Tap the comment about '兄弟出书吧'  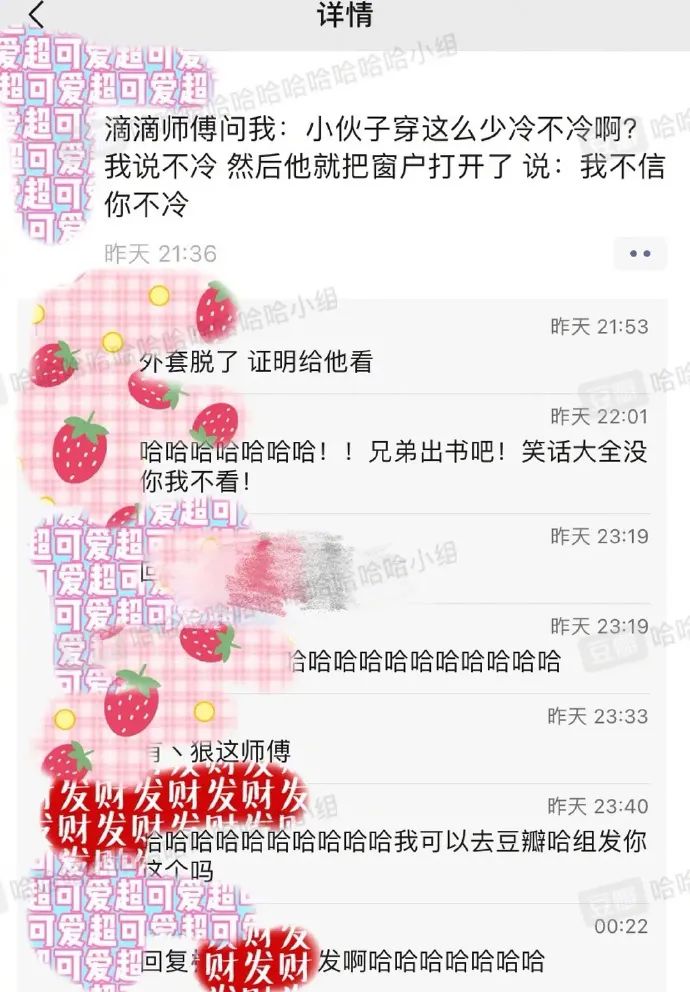pos(394,466)
